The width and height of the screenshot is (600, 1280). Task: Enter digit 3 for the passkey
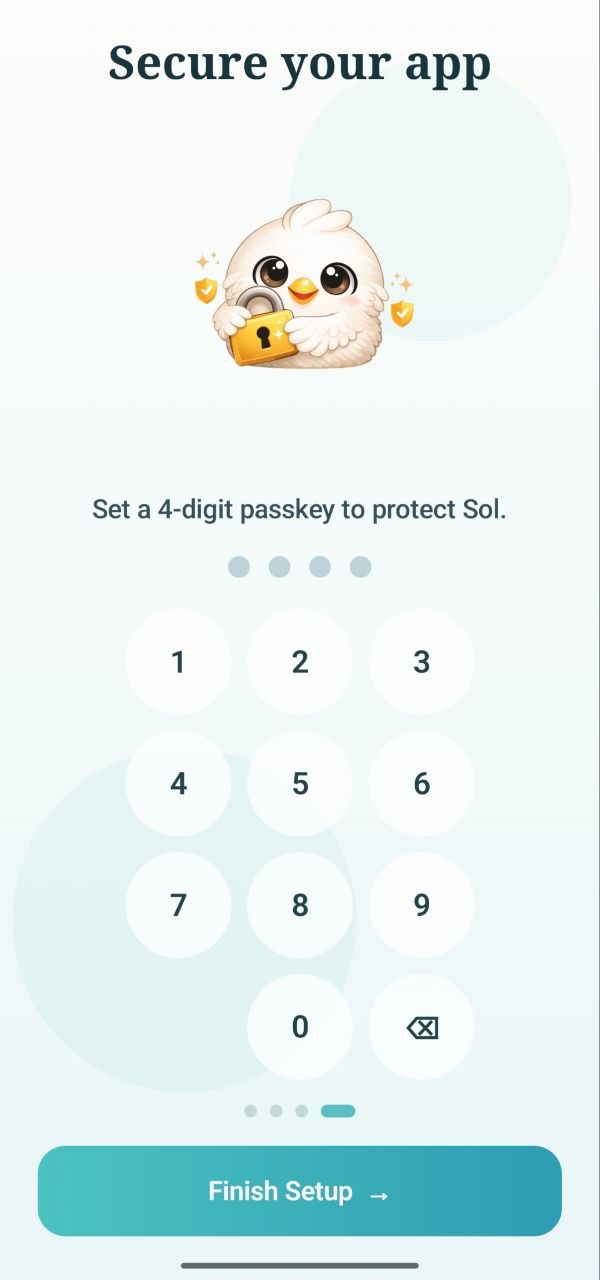coord(421,662)
